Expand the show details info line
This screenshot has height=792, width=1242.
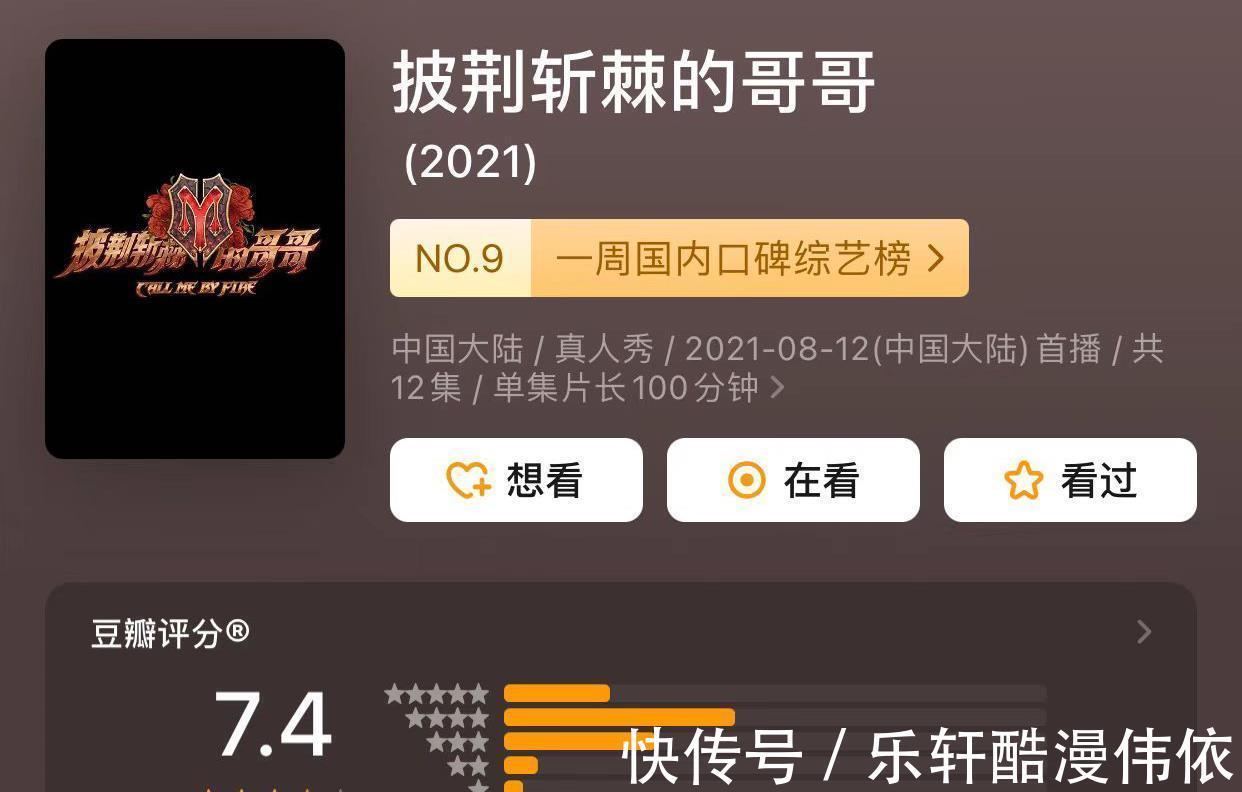tap(777, 387)
